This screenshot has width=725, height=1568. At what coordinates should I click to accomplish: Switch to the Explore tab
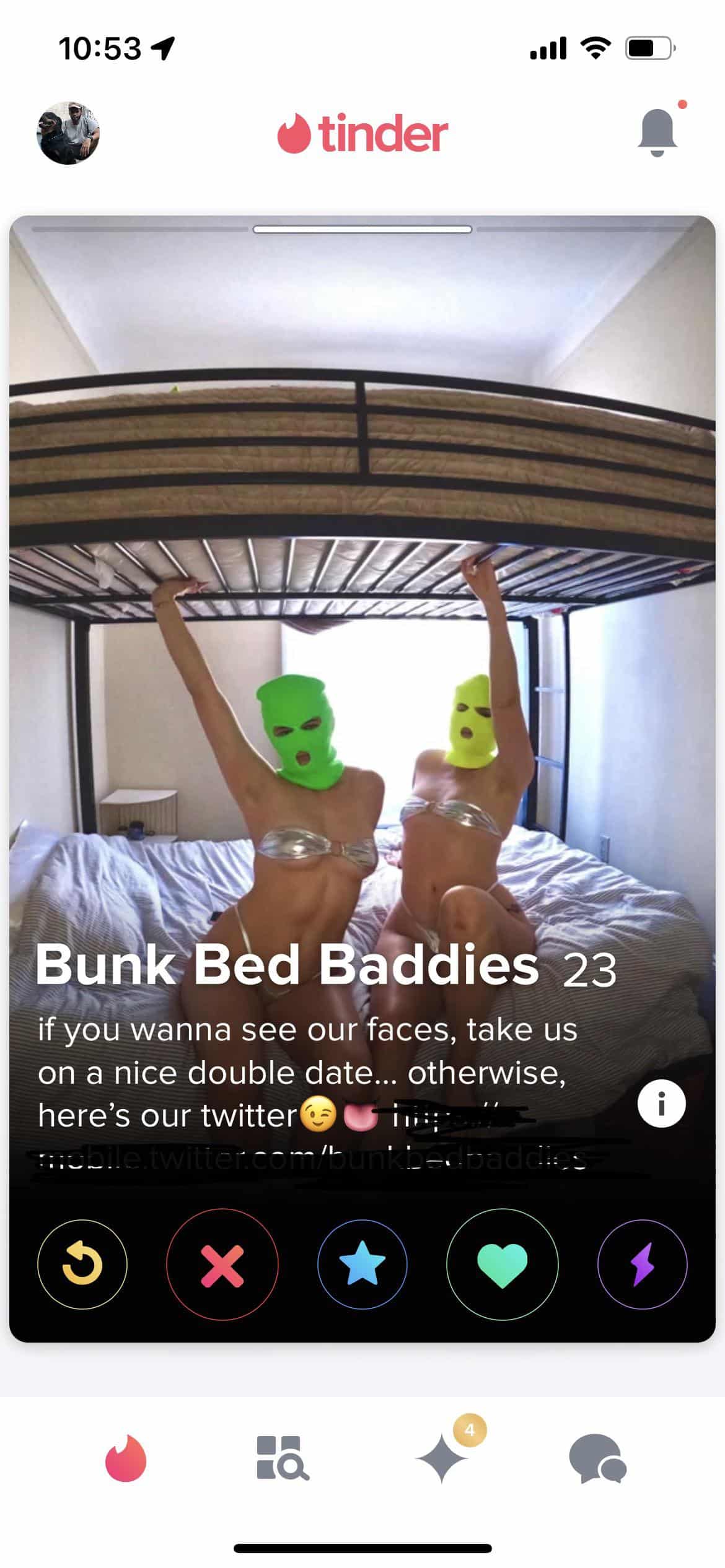pyautogui.click(x=283, y=1458)
